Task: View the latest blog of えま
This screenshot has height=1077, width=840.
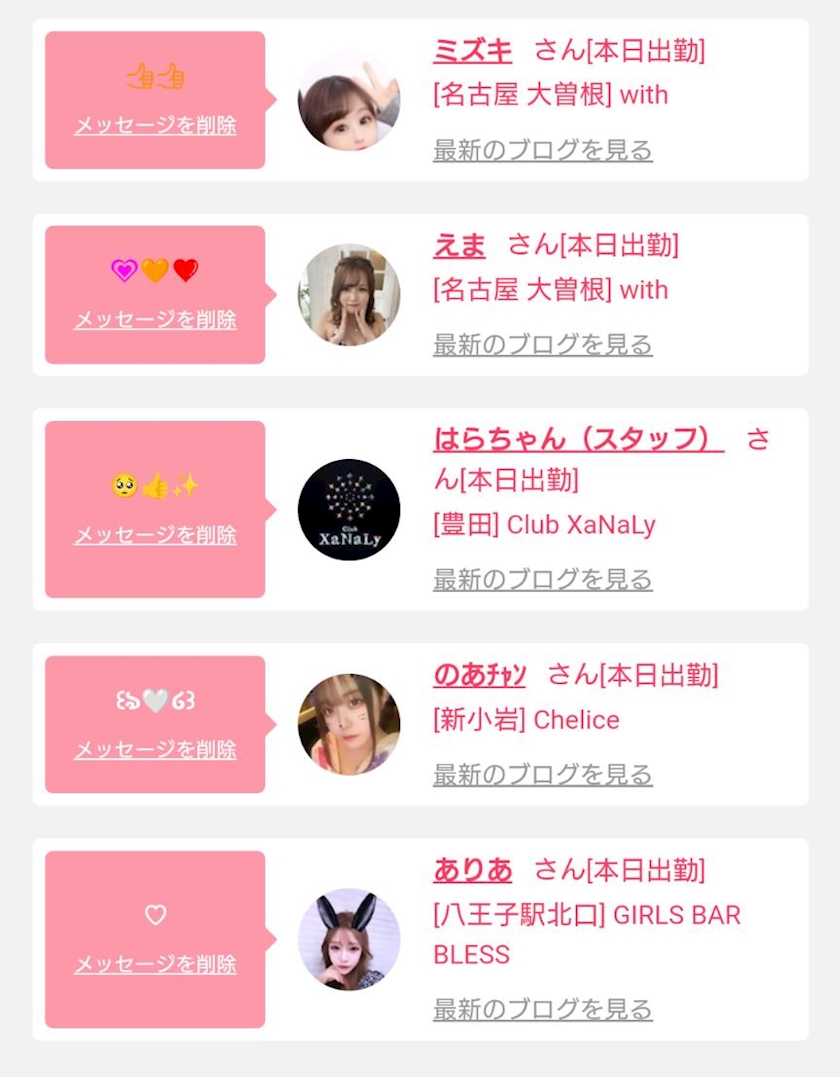Action: (x=543, y=344)
